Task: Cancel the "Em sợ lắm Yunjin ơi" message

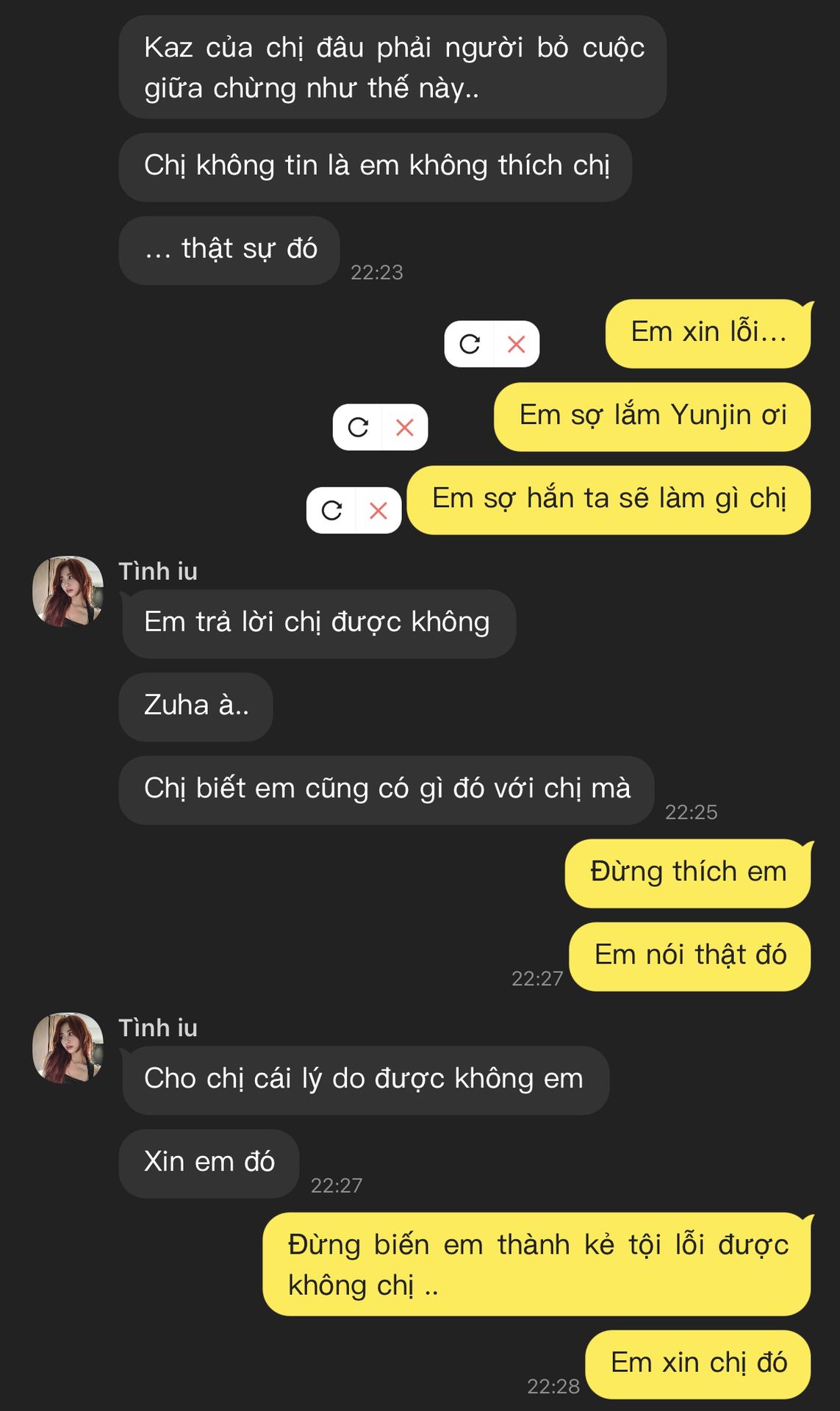Action: point(405,427)
